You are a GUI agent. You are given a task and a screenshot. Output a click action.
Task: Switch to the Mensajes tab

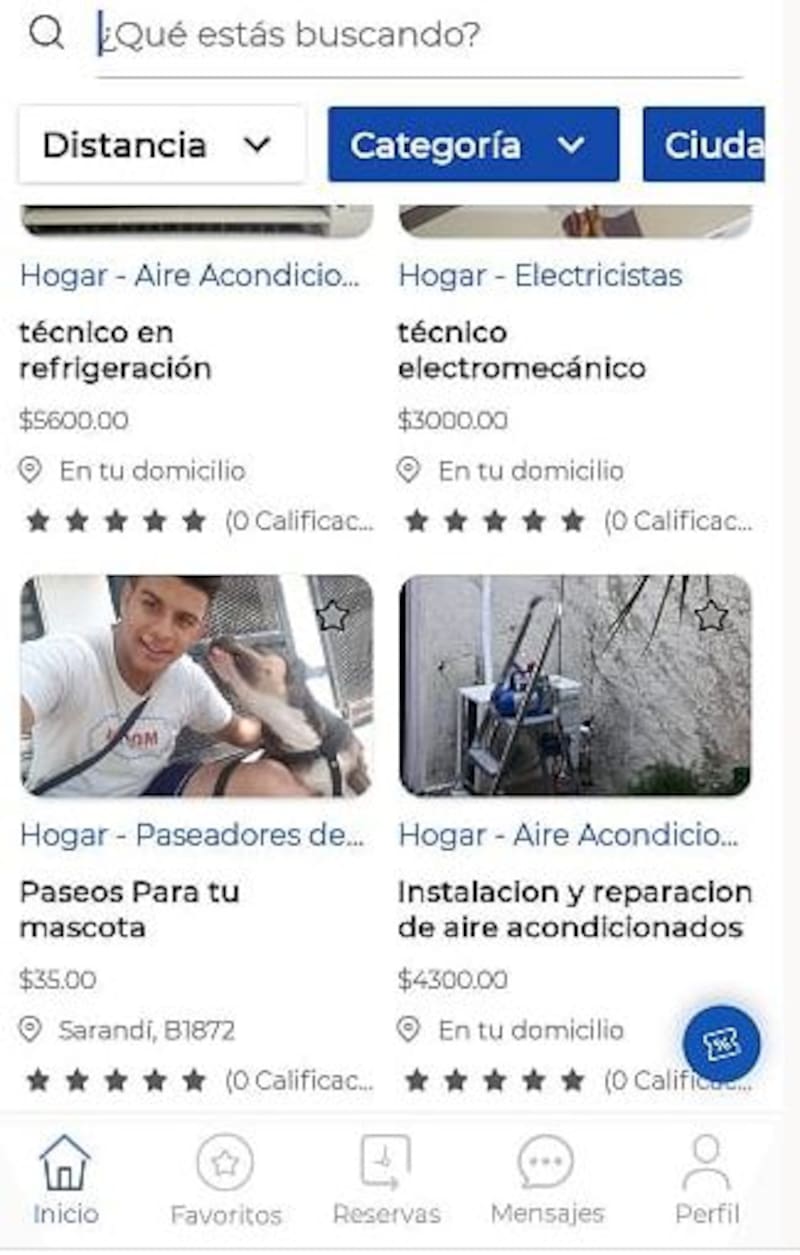pyautogui.click(x=546, y=1180)
